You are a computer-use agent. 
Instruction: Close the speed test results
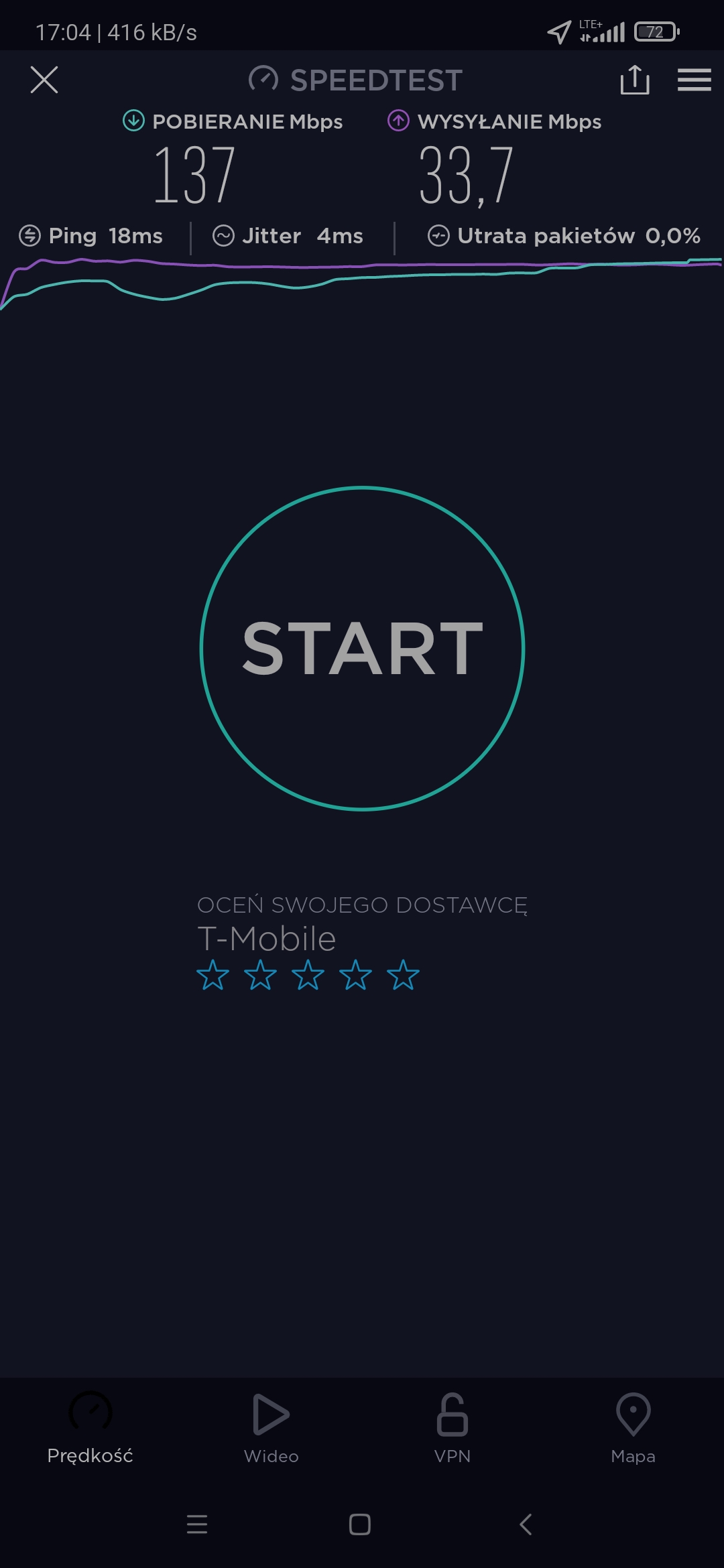[x=44, y=80]
